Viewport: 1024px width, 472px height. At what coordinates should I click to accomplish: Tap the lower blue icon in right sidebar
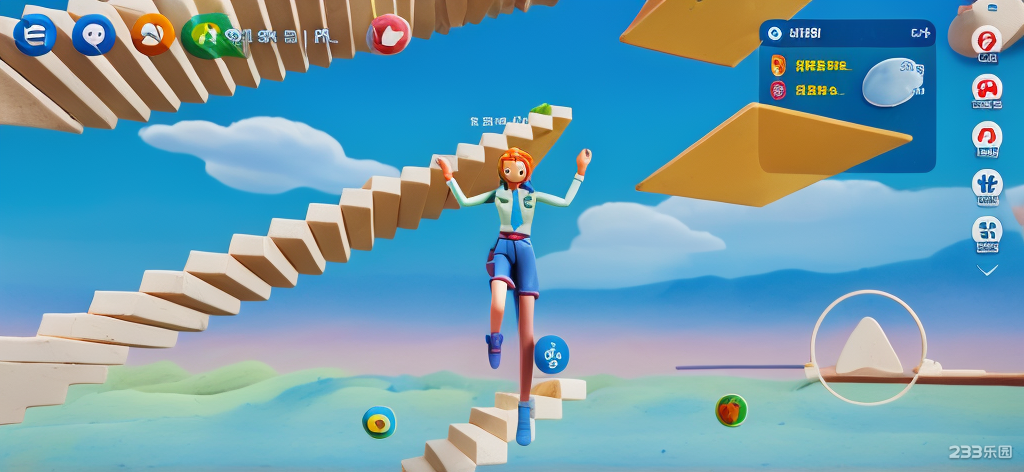pyautogui.click(x=987, y=232)
